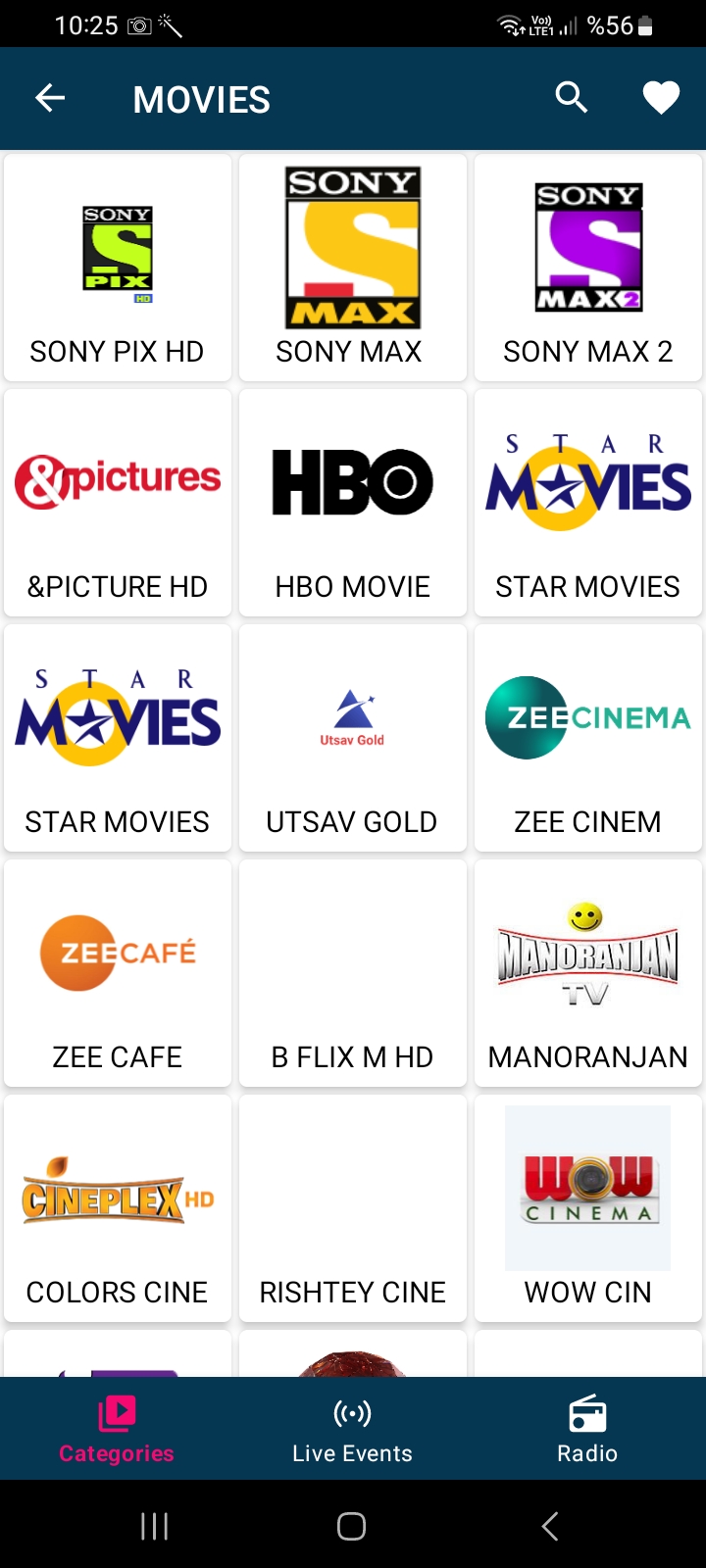Open favorites via the heart icon
706x1568 pixels.
[661, 98]
